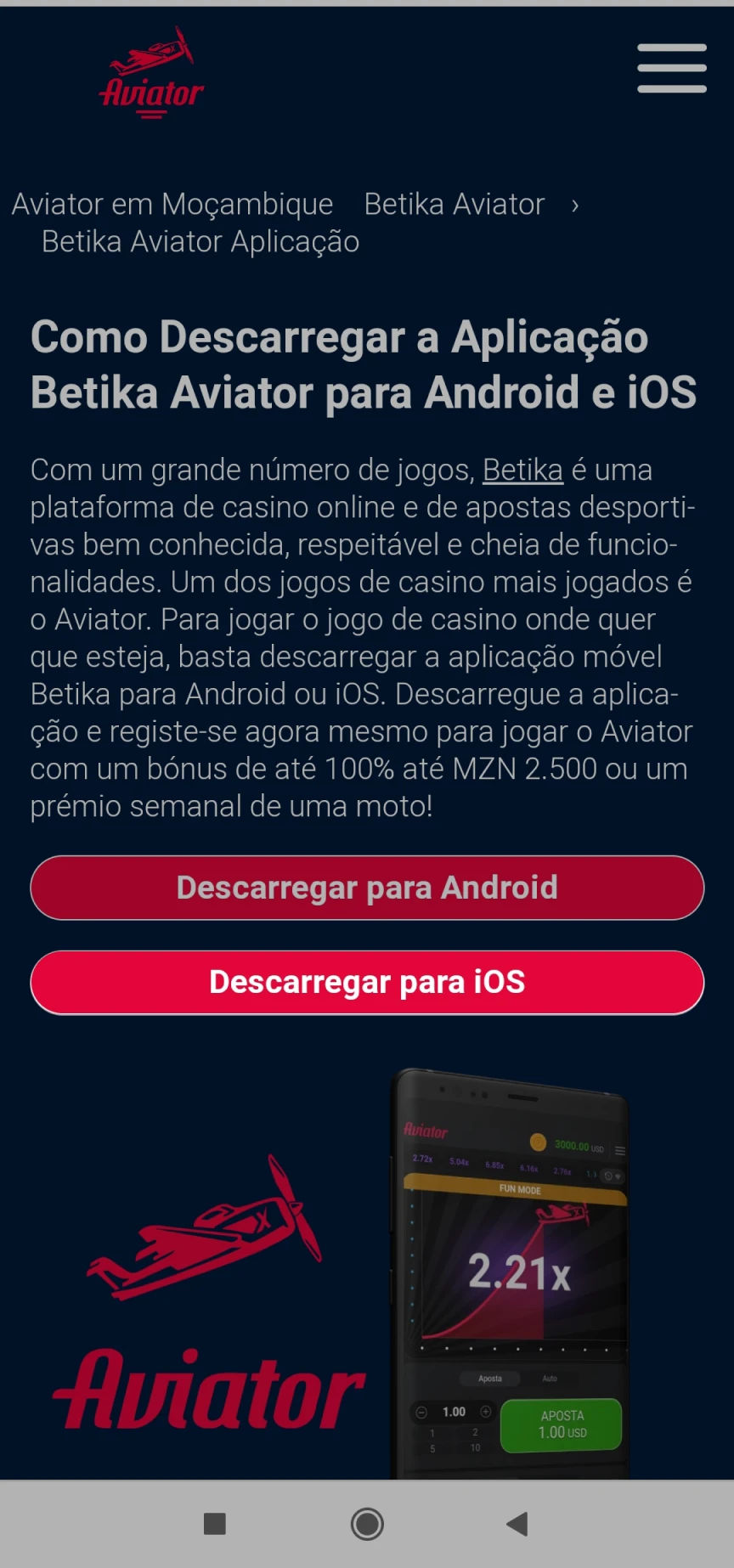Screen dimensions: 734x1568
Task: Click the Aviator plane logo at the top
Action: (151, 71)
